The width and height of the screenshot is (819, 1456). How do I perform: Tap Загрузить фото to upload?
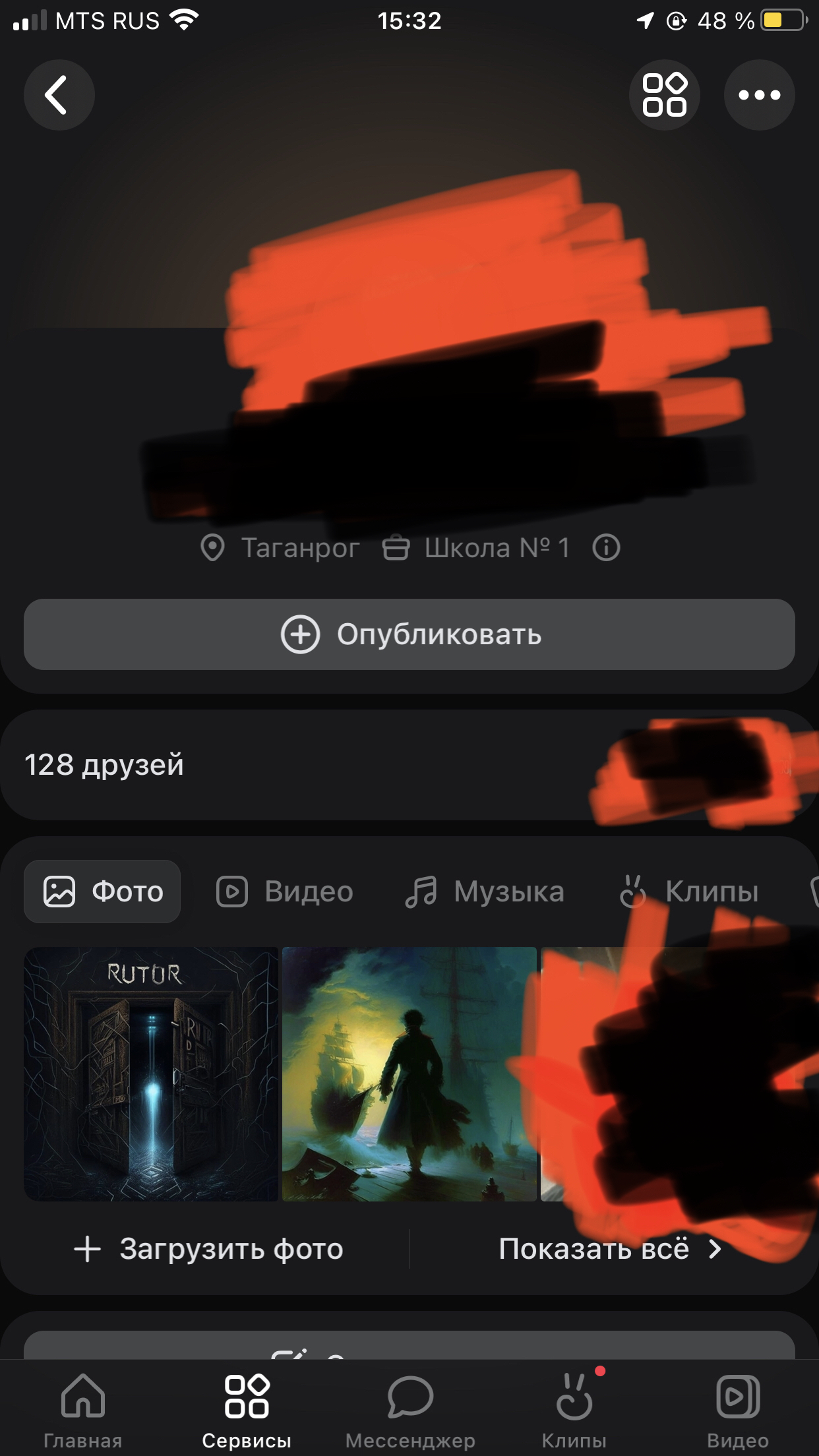[208, 1249]
